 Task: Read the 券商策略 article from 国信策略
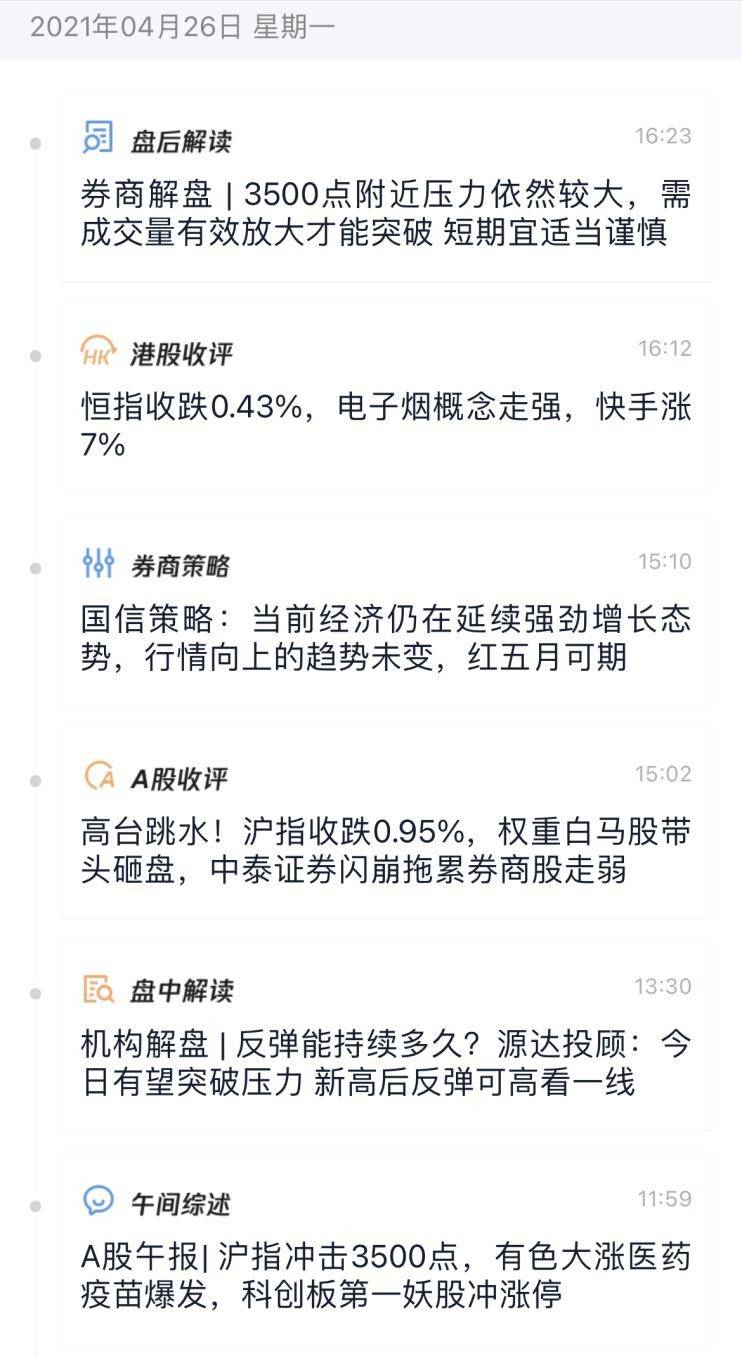386,611
